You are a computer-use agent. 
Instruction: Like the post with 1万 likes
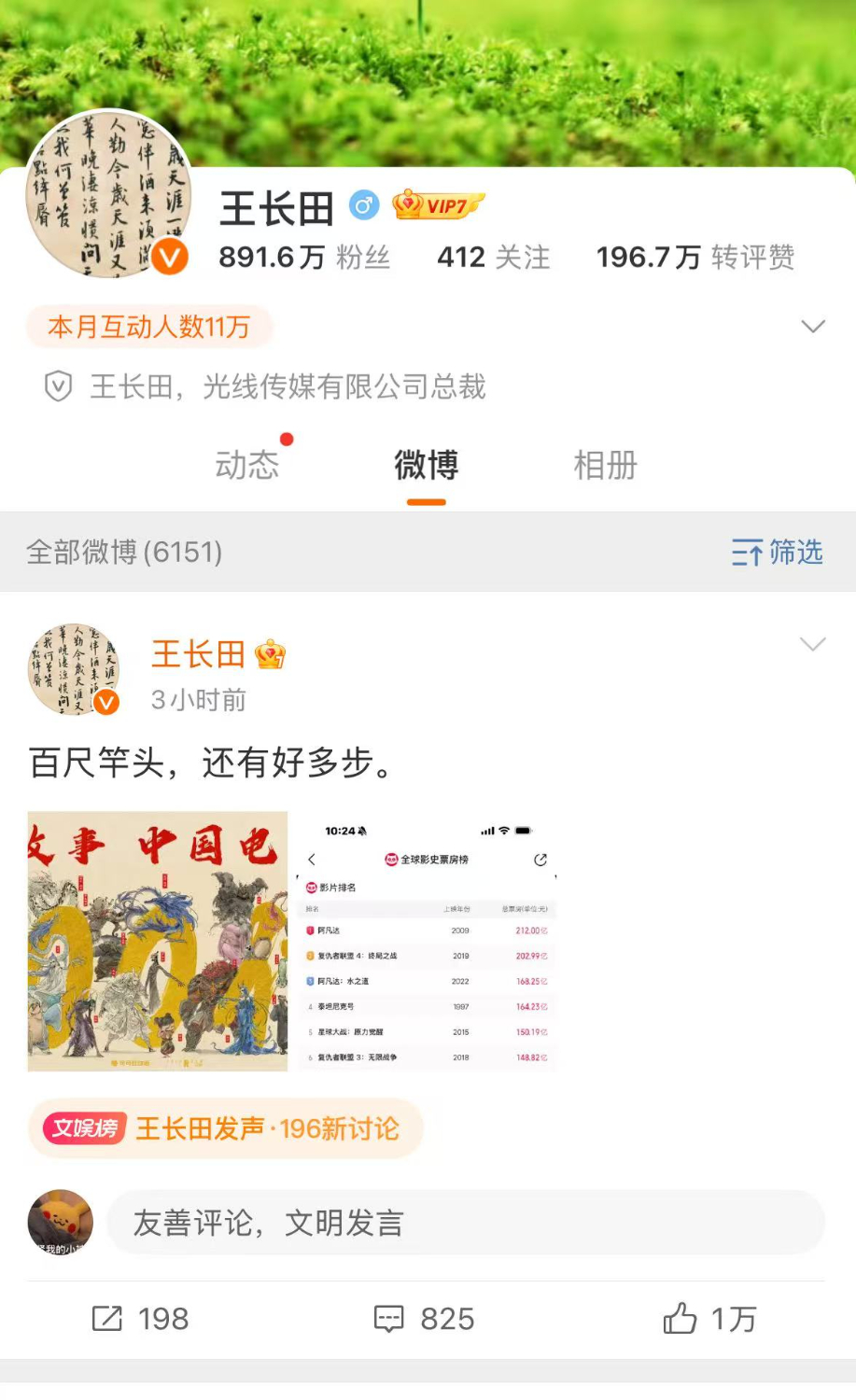pos(709,1319)
